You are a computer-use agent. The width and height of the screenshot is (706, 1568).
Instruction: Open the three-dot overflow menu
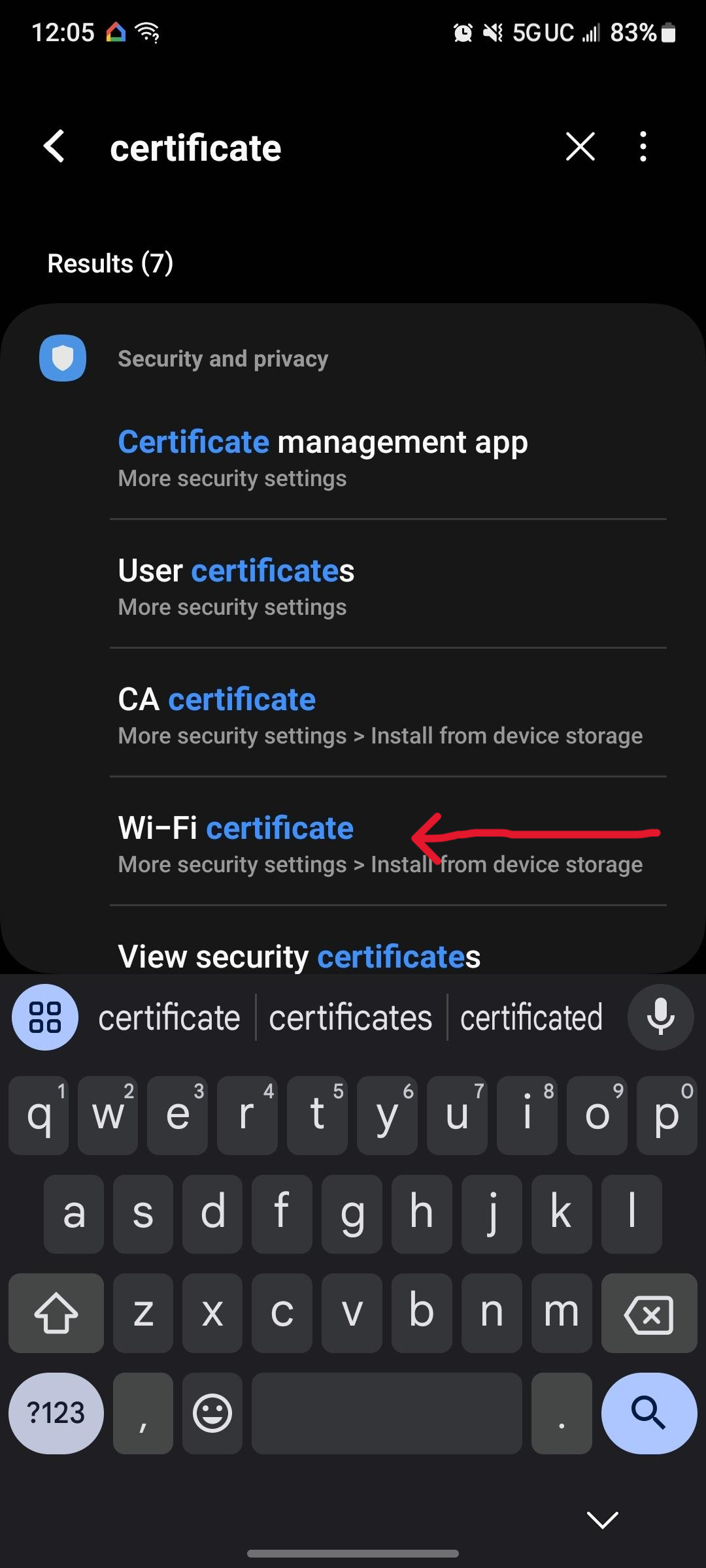point(643,146)
